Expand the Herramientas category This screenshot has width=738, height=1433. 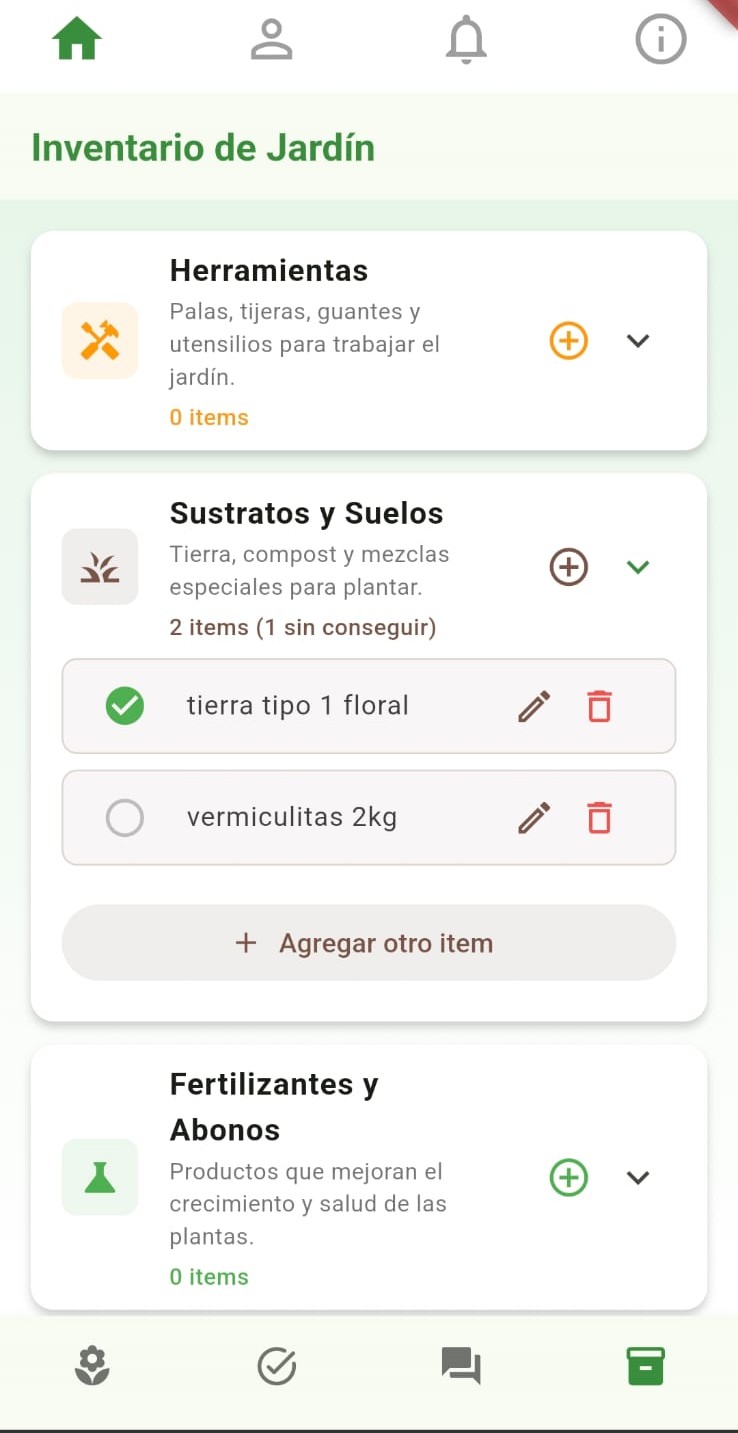(638, 341)
